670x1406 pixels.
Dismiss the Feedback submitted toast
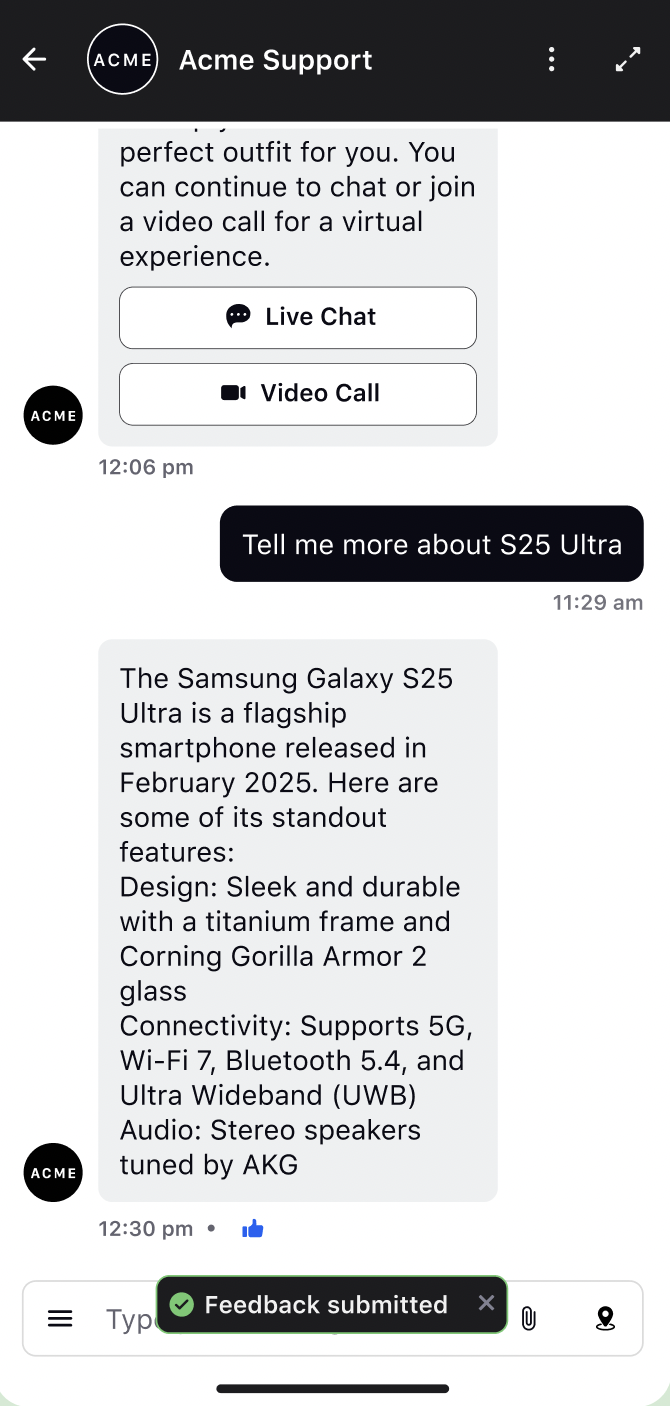pos(486,1303)
